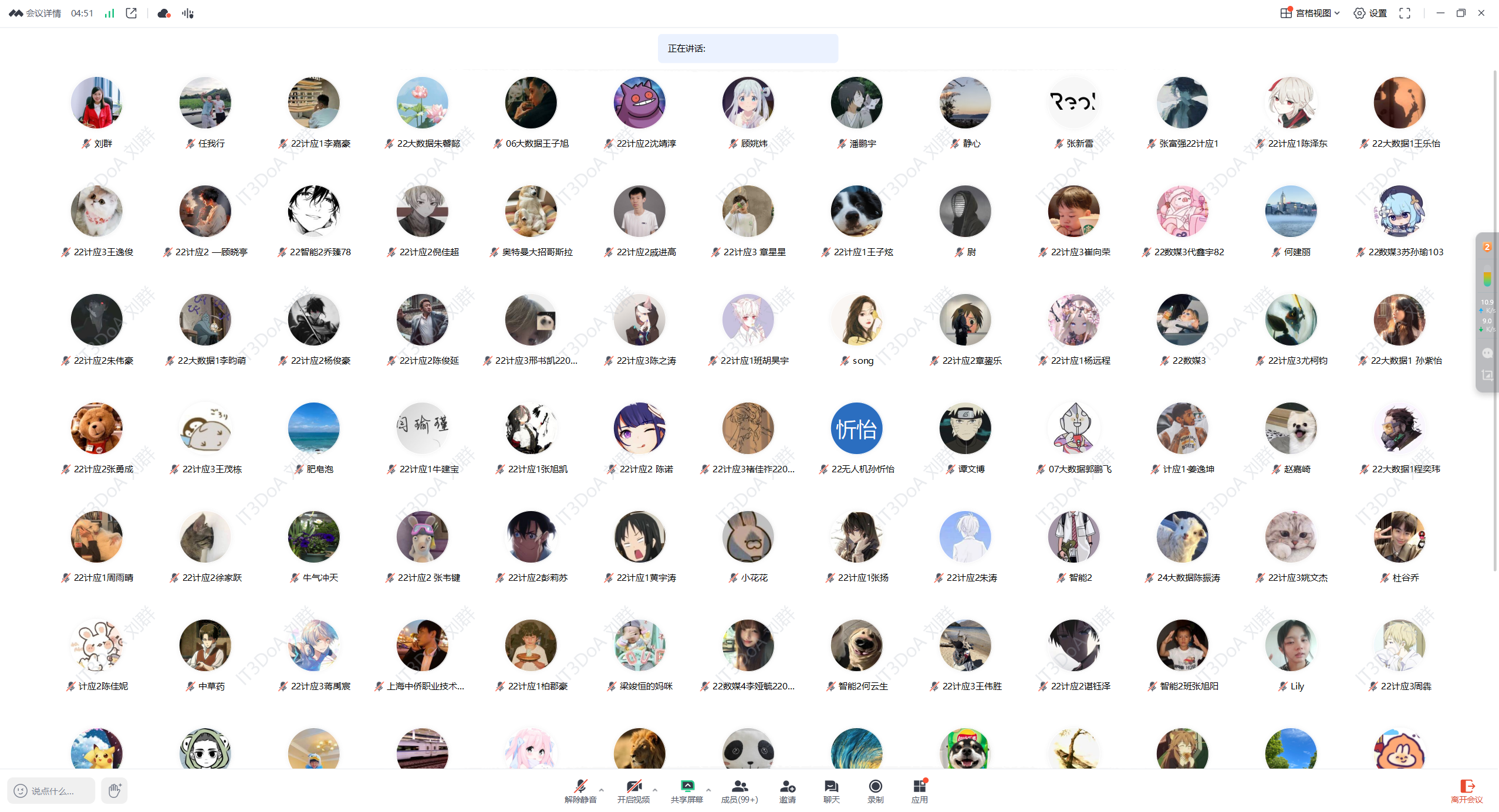Start recording the meeting
1499x812 pixels.
(x=875, y=790)
